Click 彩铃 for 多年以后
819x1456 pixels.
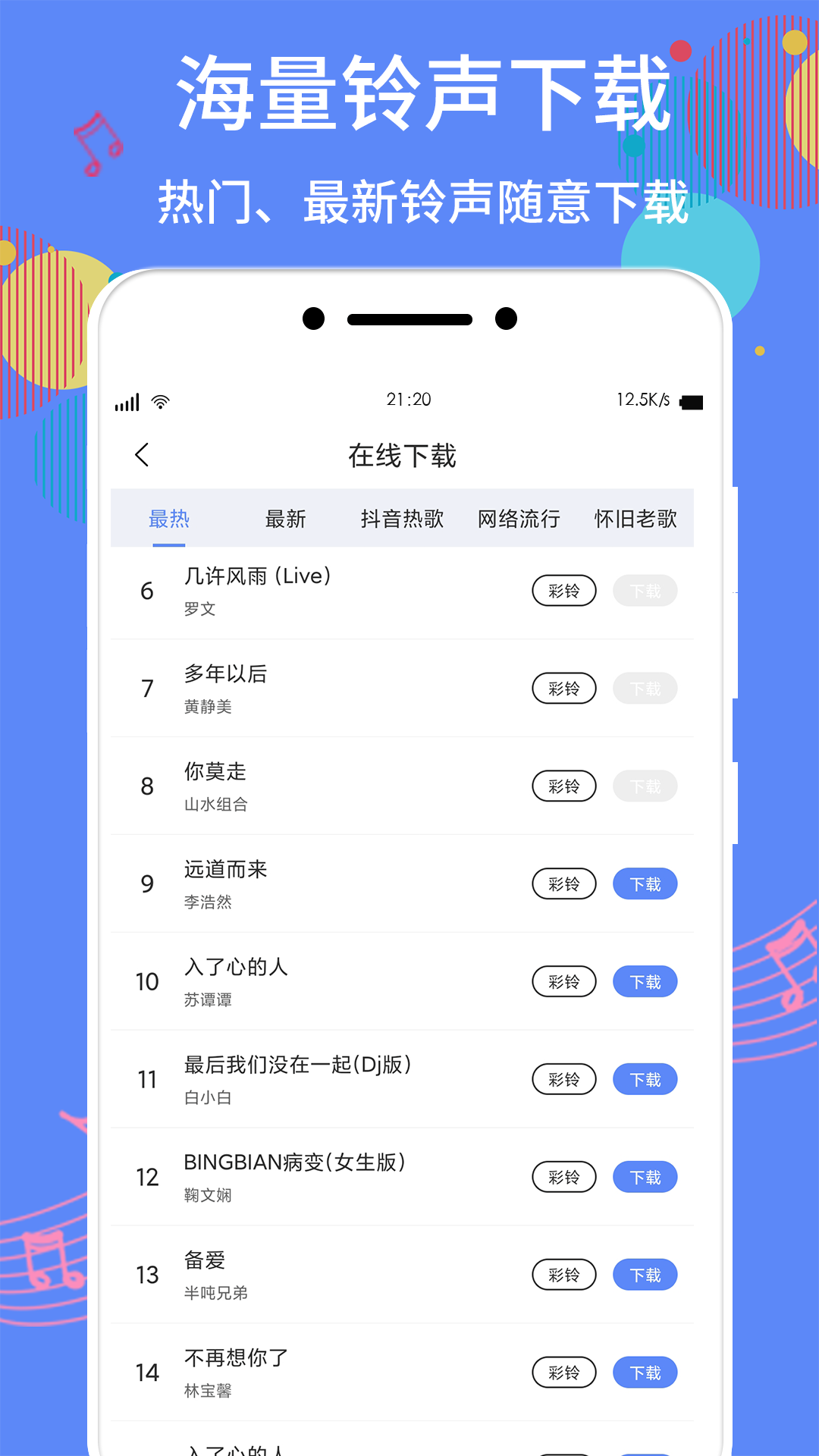[x=563, y=688]
